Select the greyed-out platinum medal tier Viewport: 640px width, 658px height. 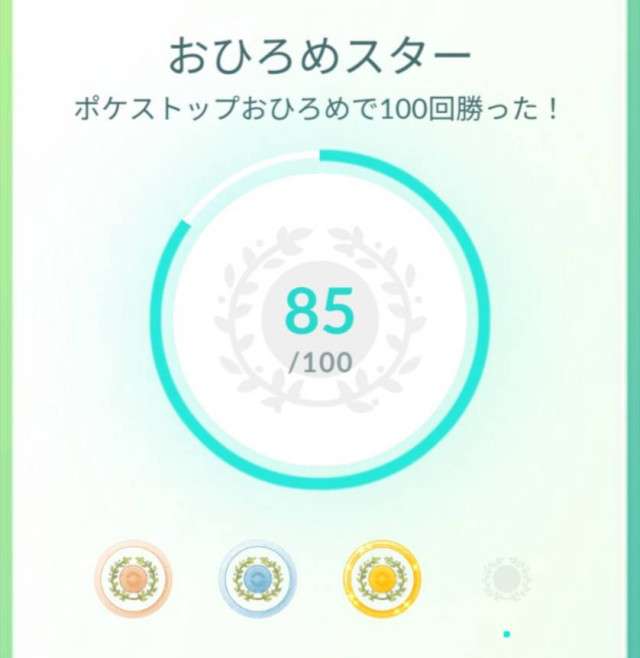click(x=506, y=578)
